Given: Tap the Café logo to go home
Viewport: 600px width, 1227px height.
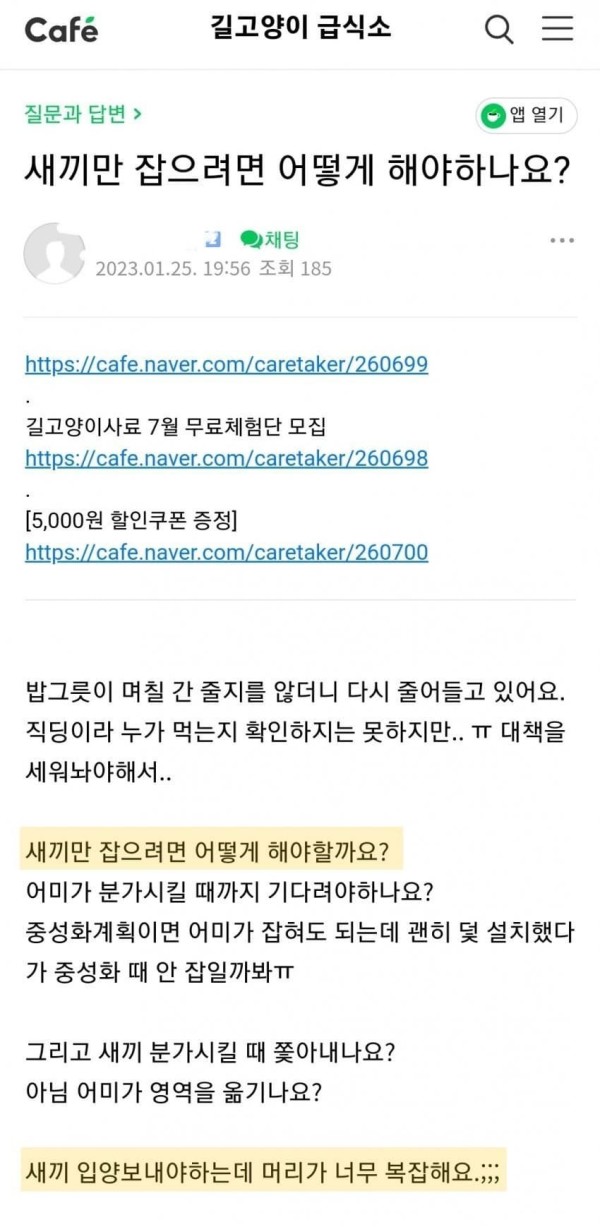Looking at the screenshot, I should coord(61,30).
